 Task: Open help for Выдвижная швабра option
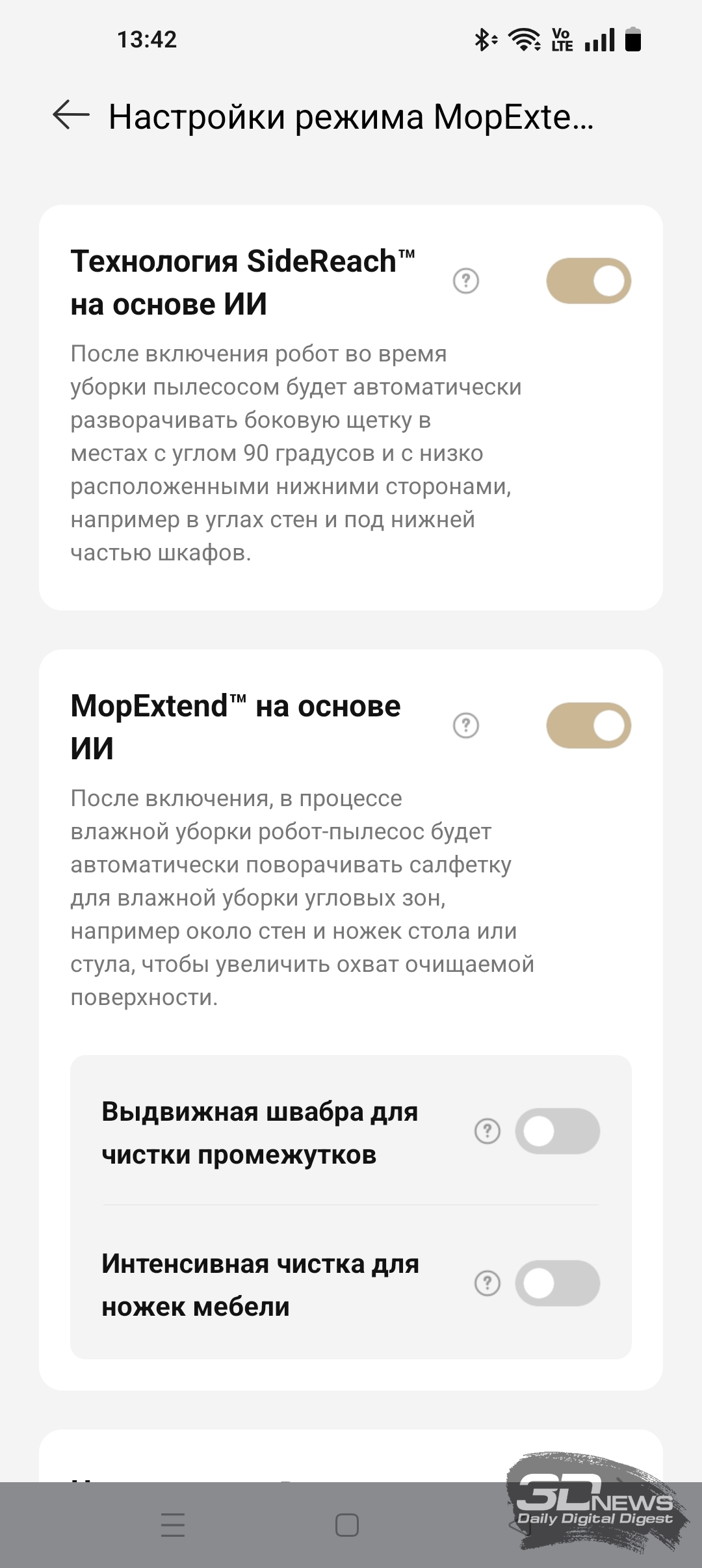point(487,1131)
